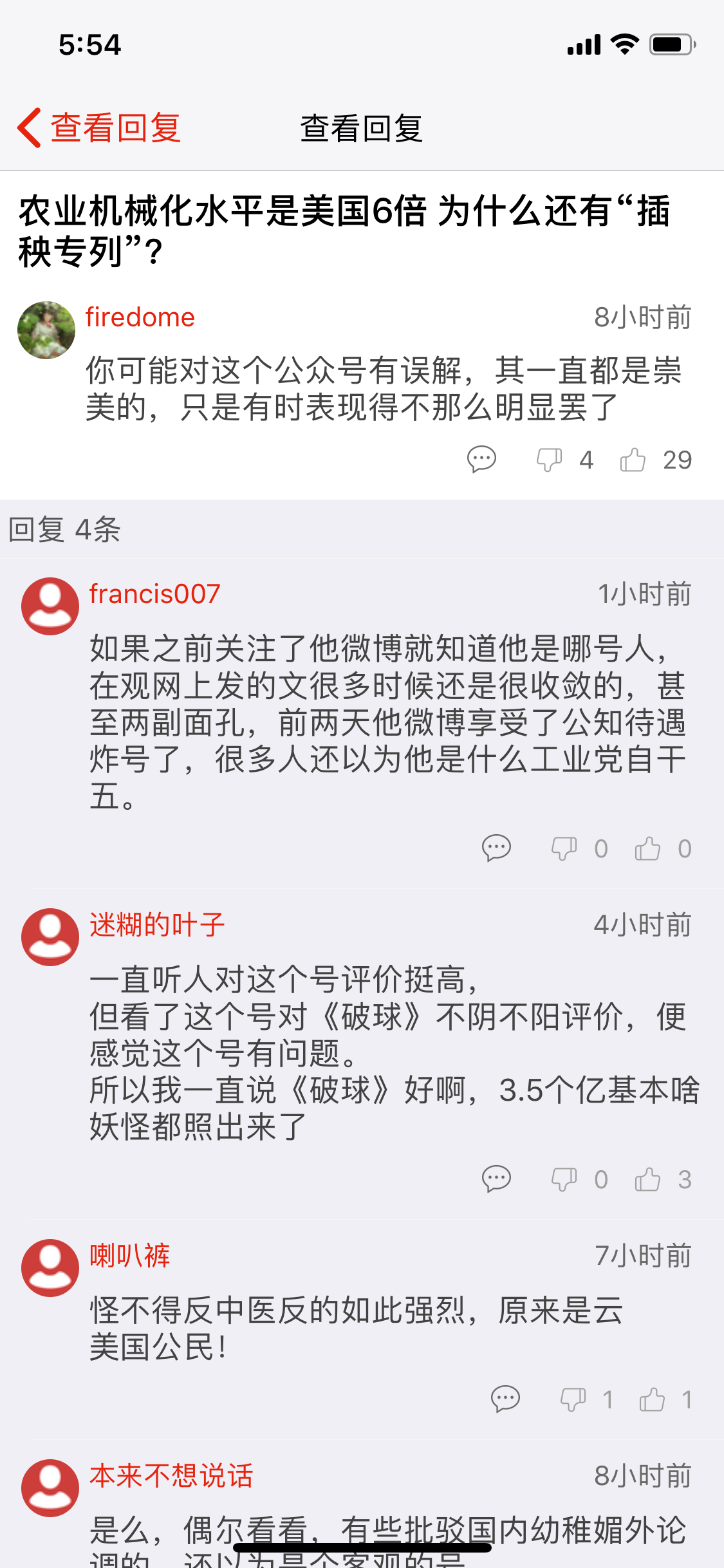Viewport: 724px width, 1568px height.
Task: Select the 查看回复 header title
Action: (362, 127)
